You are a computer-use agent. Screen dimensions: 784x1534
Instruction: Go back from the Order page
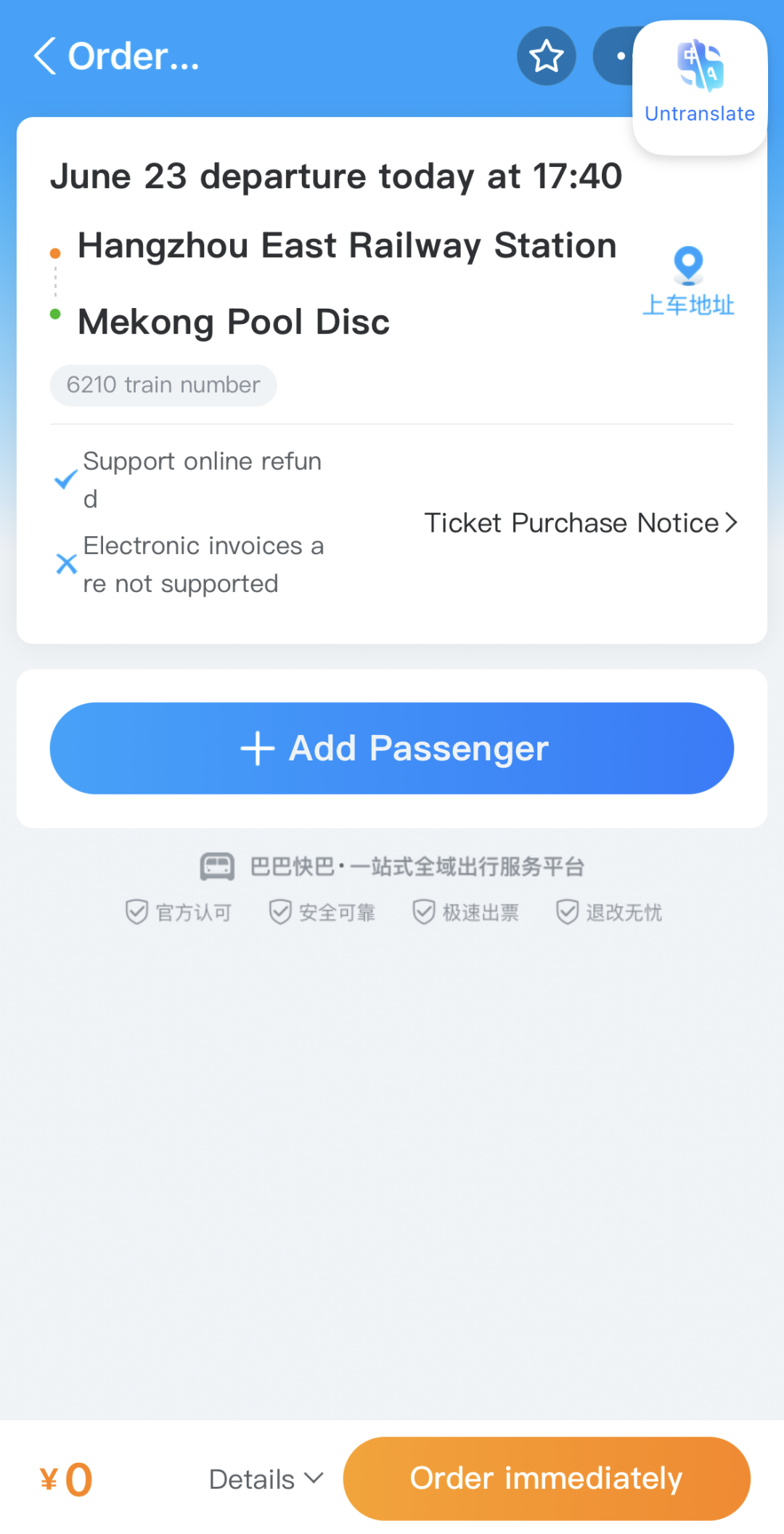click(x=45, y=56)
